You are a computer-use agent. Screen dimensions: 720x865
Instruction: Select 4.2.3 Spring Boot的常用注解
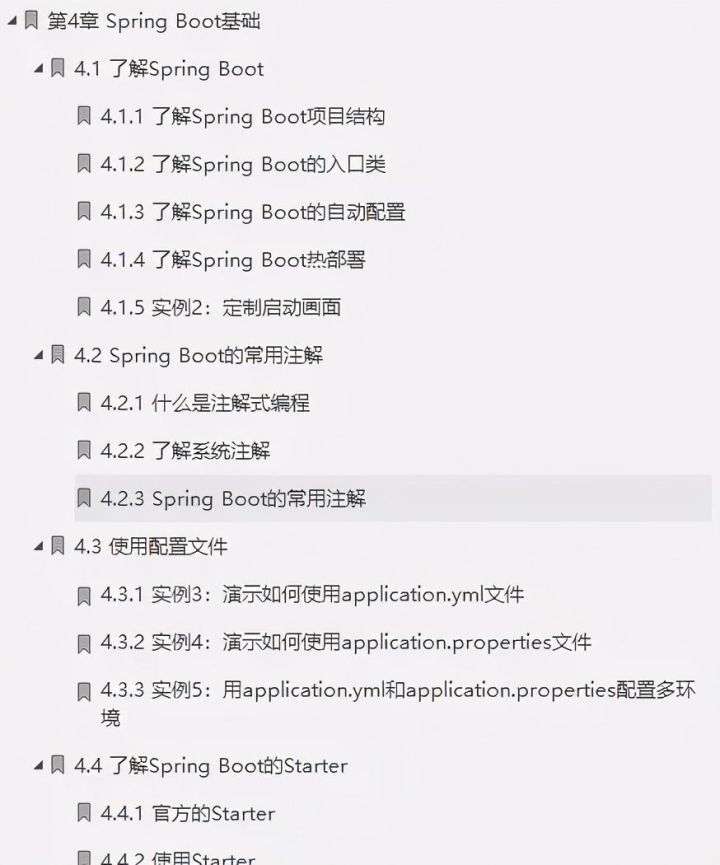click(x=232, y=498)
